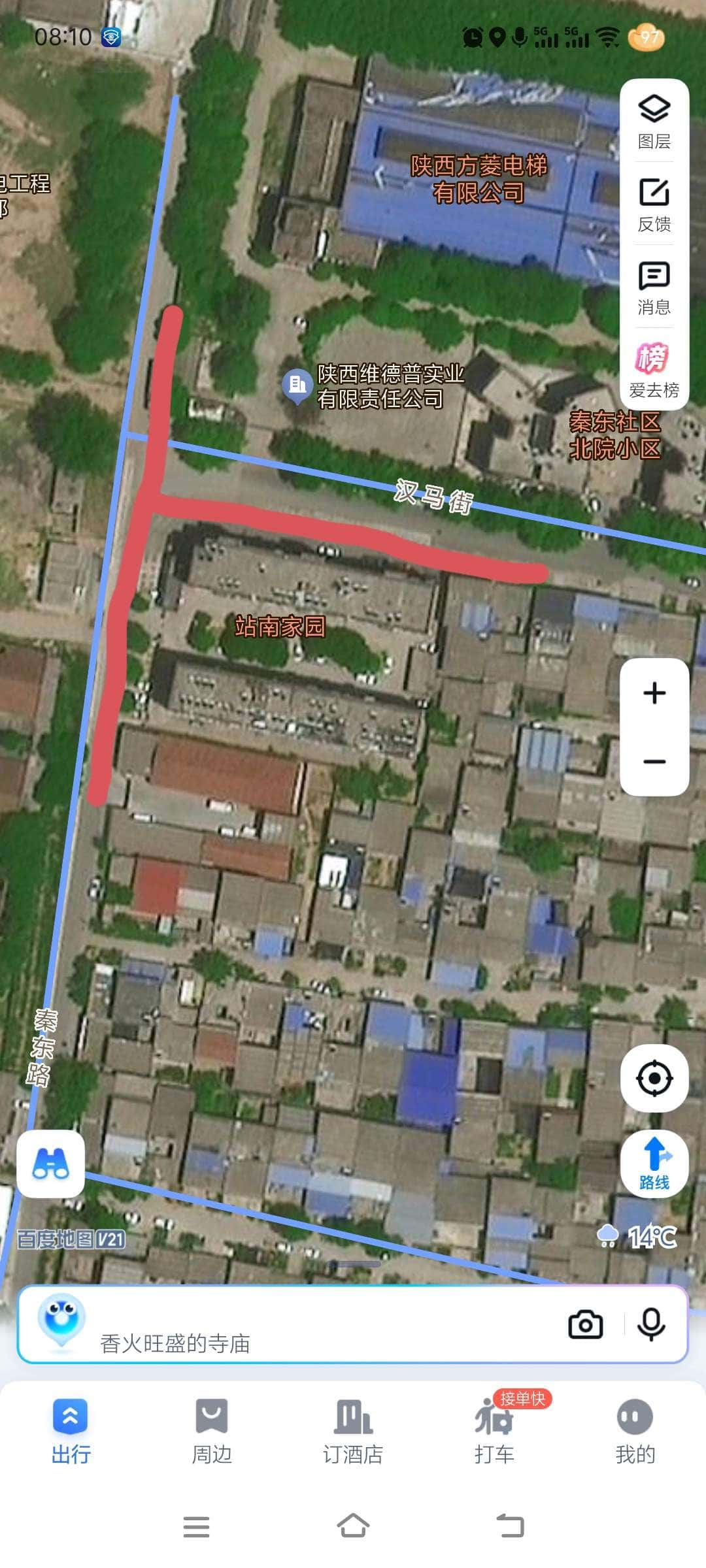Switch to the 我的 tab
706x1568 pixels.
[x=635, y=1431]
